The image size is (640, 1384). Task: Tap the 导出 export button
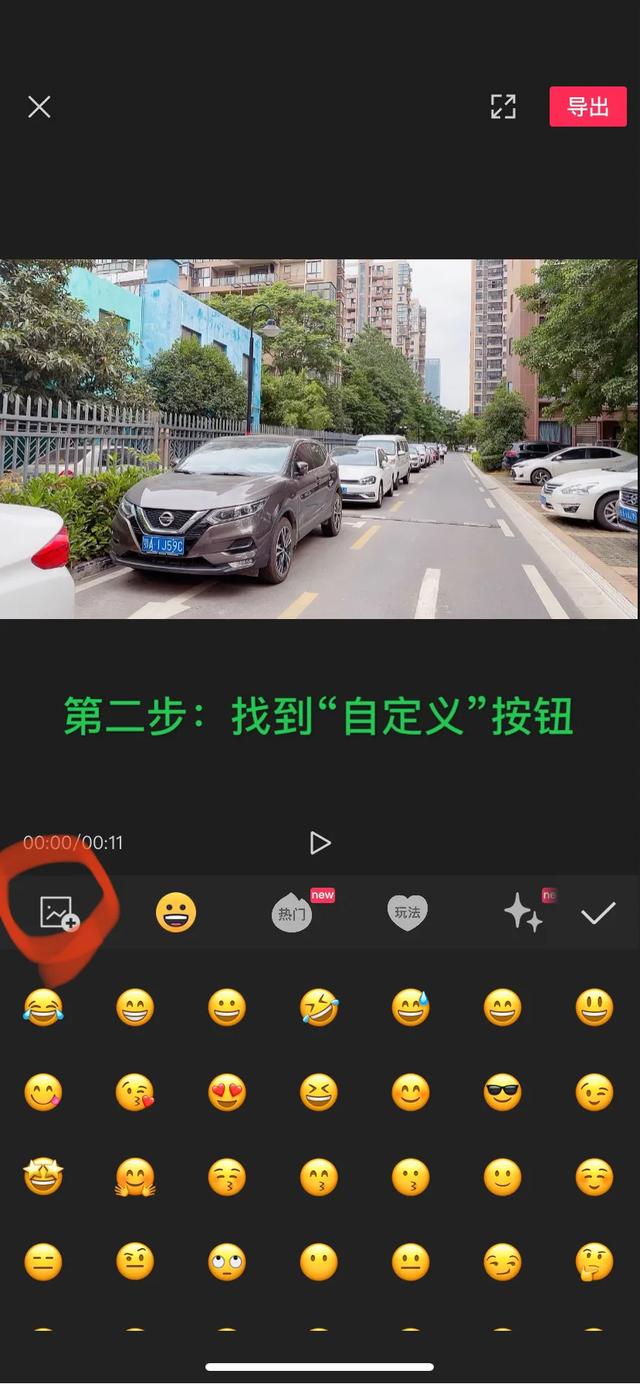pos(587,107)
